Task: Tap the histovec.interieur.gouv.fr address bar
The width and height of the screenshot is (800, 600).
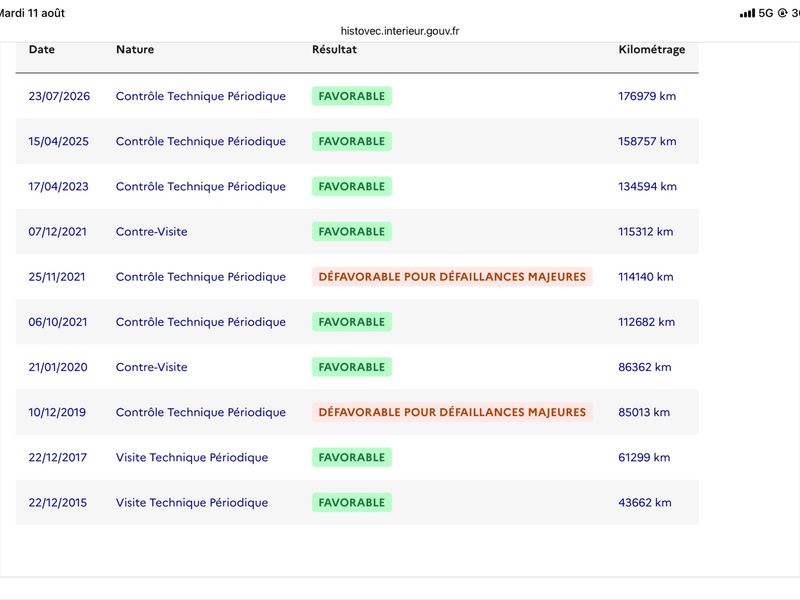Action: pyautogui.click(x=399, y=31)
